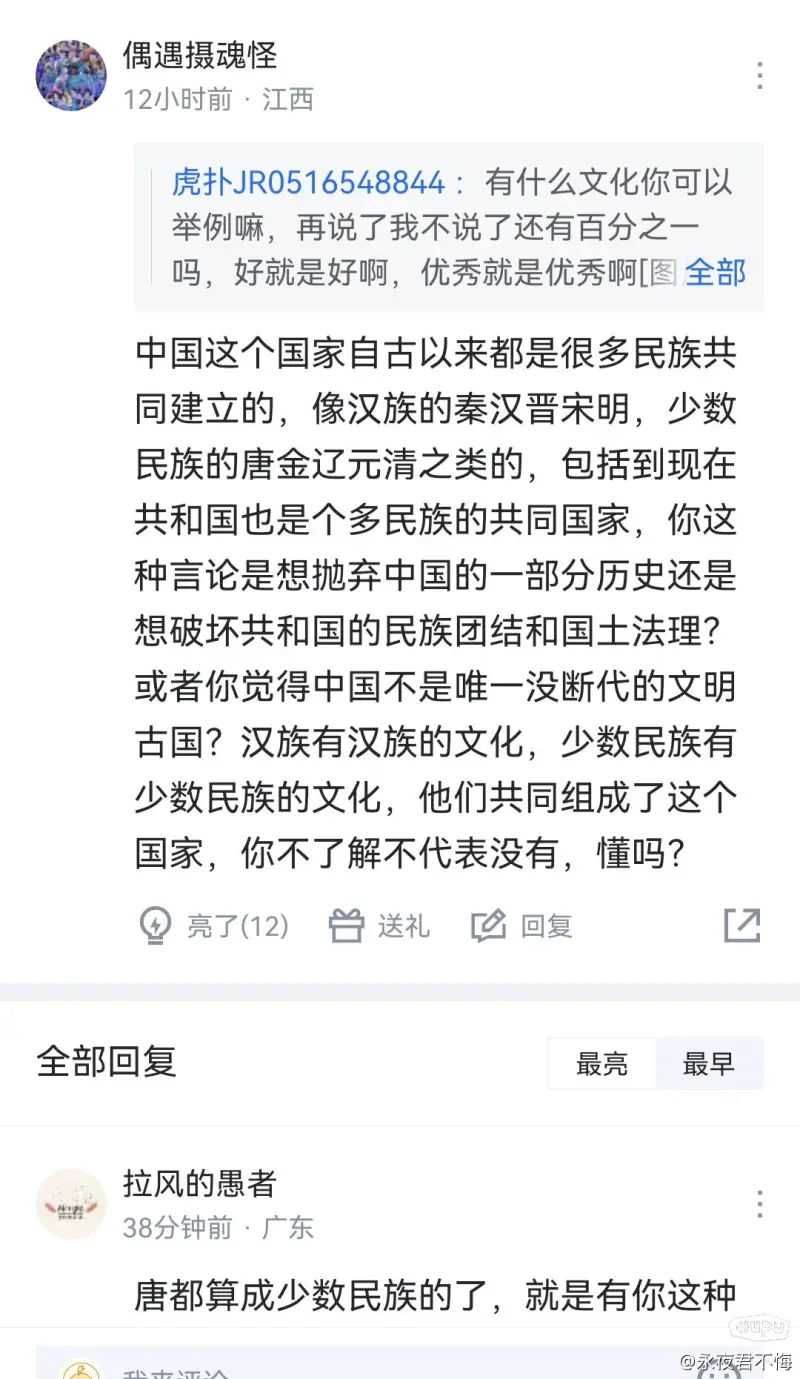The width and height of the screenshot is (800, 1379).
Task: Tap the 我来评论 comment box
Action: (300, 1368)
